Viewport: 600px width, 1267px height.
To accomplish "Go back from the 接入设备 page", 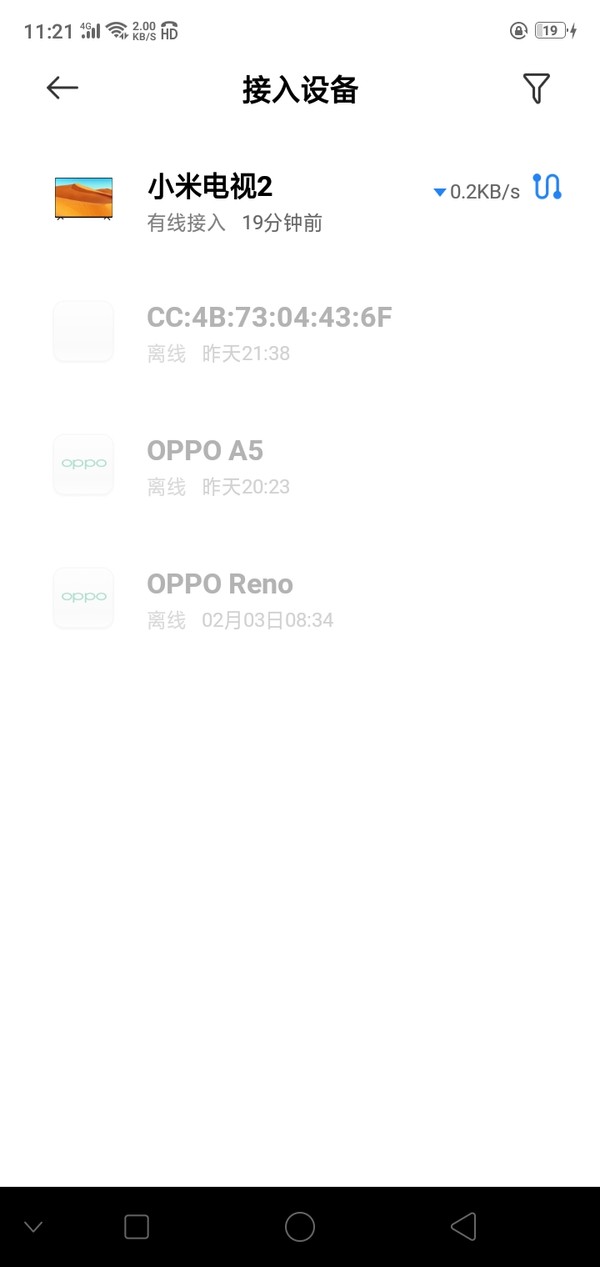I will 62,88.
